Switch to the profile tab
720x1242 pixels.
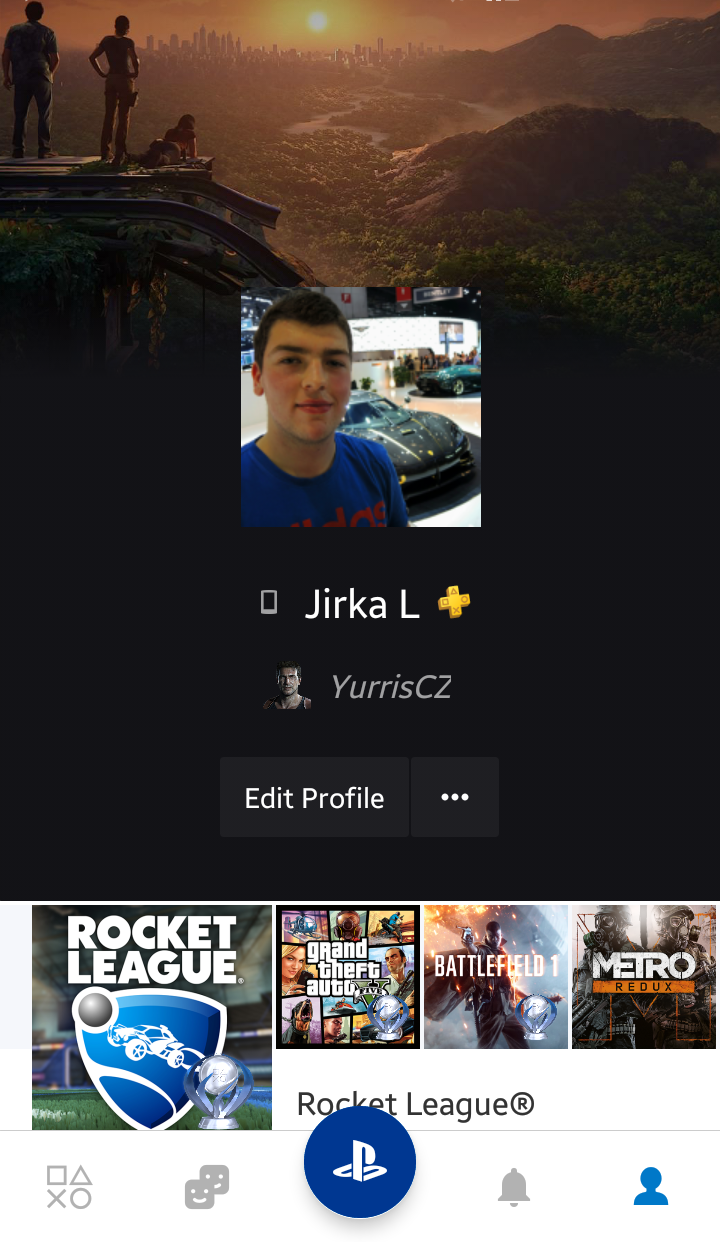651,1187
